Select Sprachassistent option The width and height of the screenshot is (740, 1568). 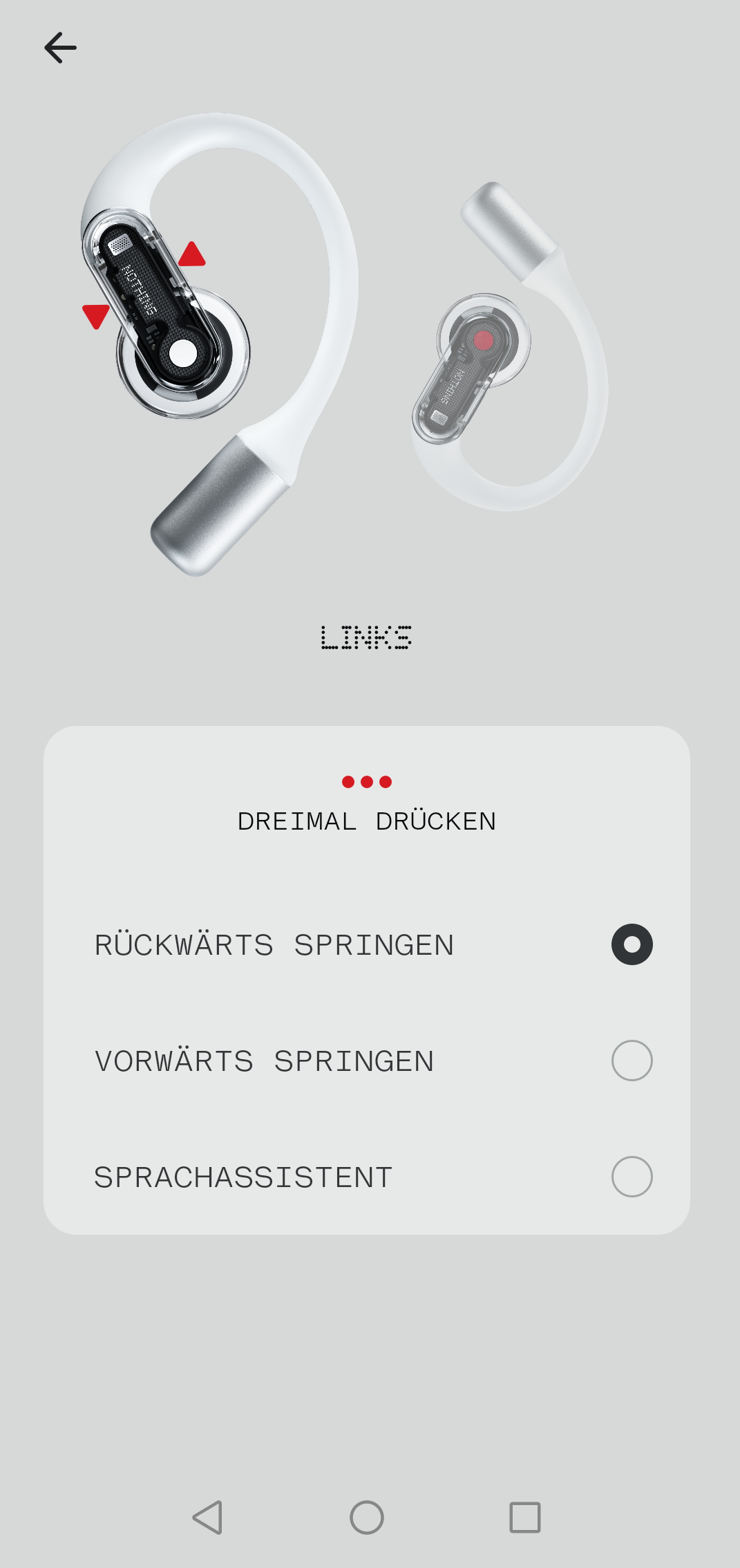click(631, 1177)
